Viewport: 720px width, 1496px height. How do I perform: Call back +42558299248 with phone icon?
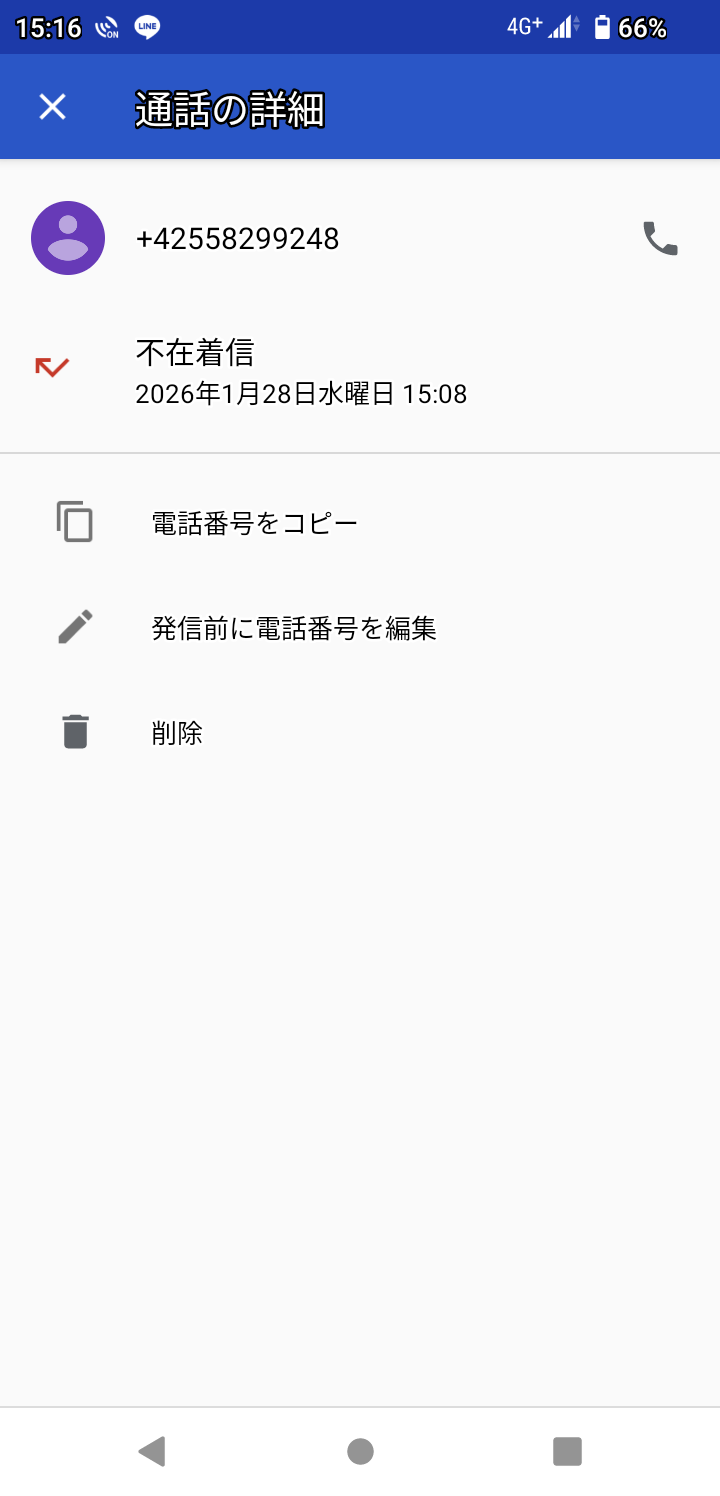(x=660, y=238)
